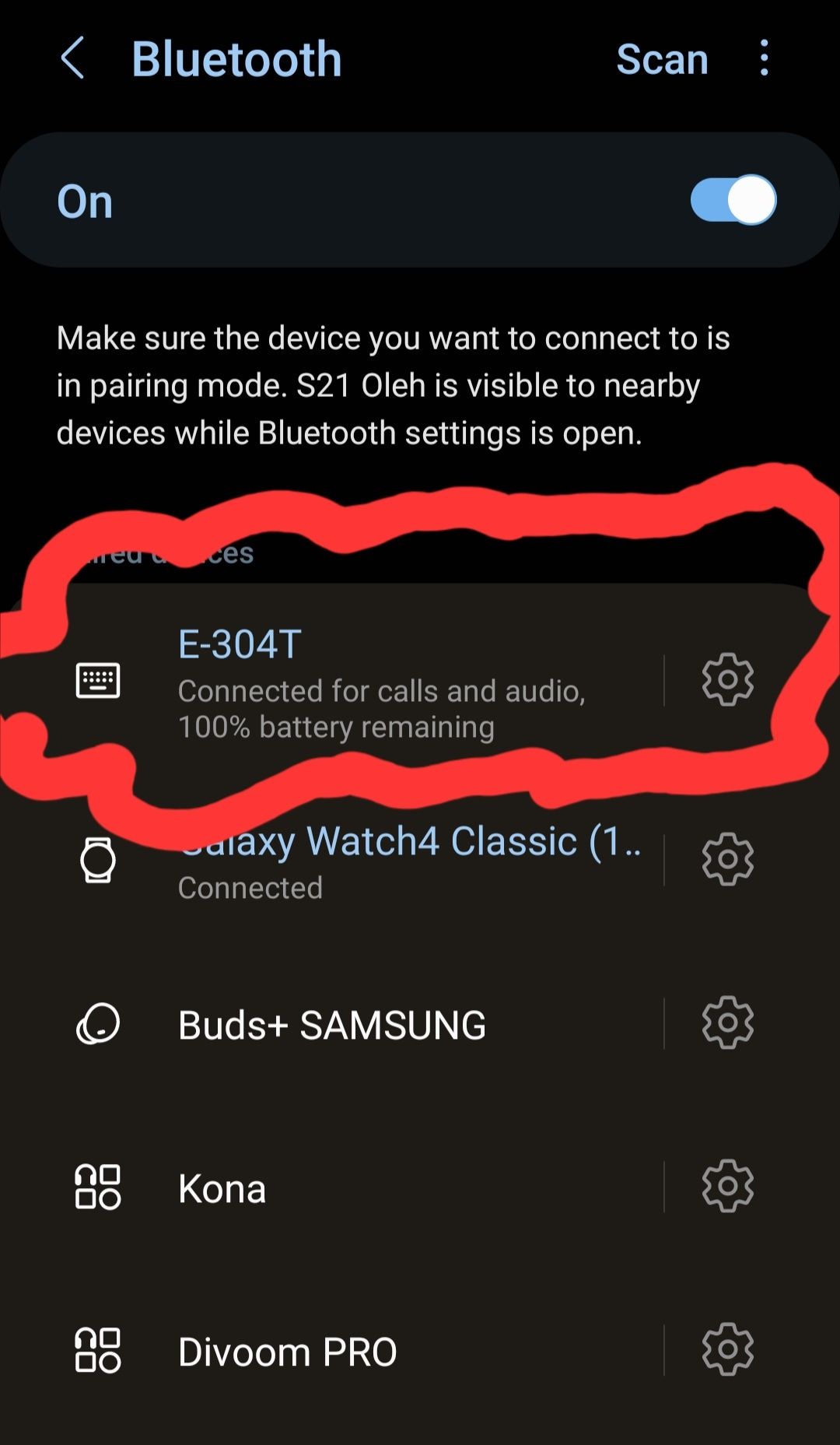The width and height of the screenshot is (840, 1445).
Task: Open settings gear for Buds+ SAMSUNG
Action: (727, 1022)
